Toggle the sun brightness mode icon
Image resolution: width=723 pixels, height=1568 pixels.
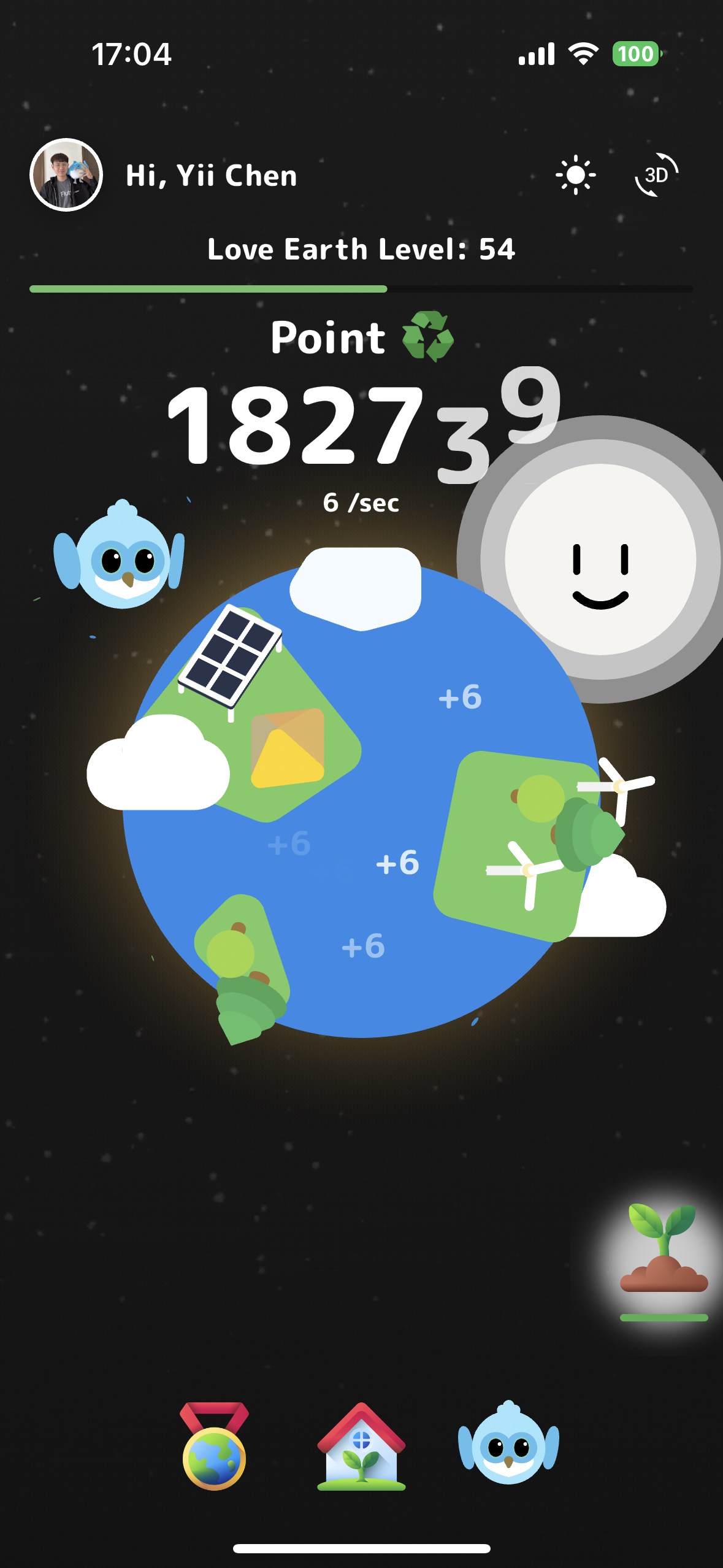(x=575, y=175)
